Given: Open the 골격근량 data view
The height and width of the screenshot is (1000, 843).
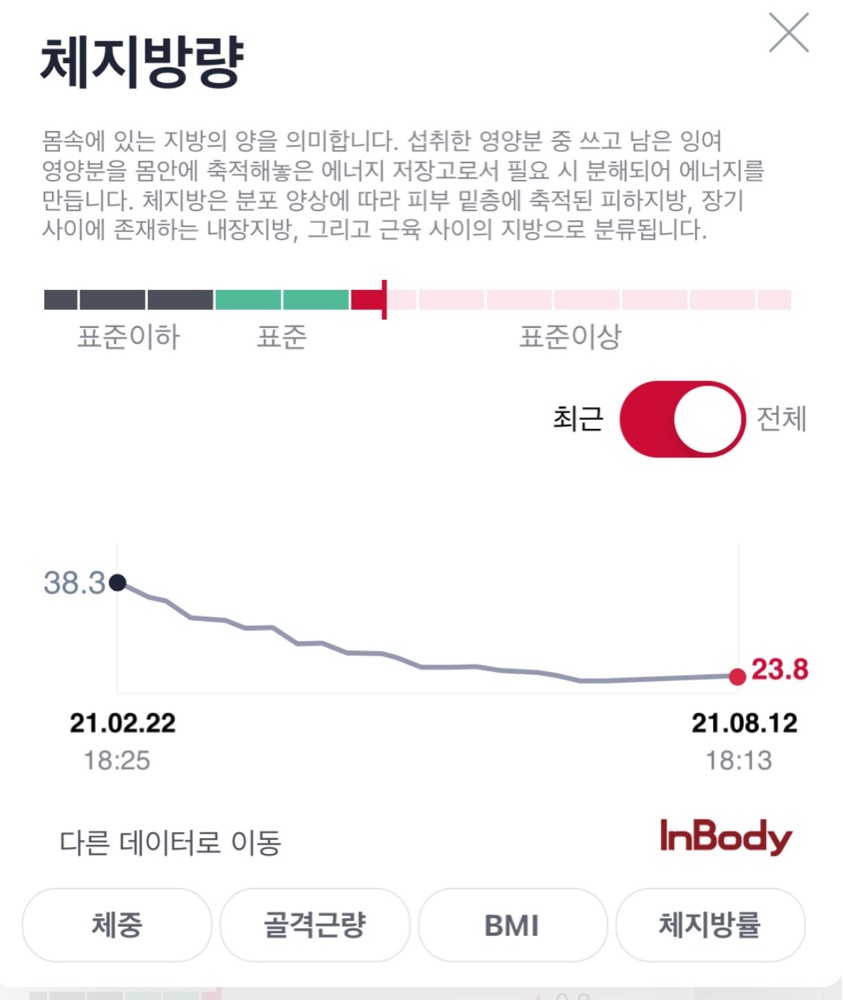Looking at the screenshot, I should [x=315, y=925].
